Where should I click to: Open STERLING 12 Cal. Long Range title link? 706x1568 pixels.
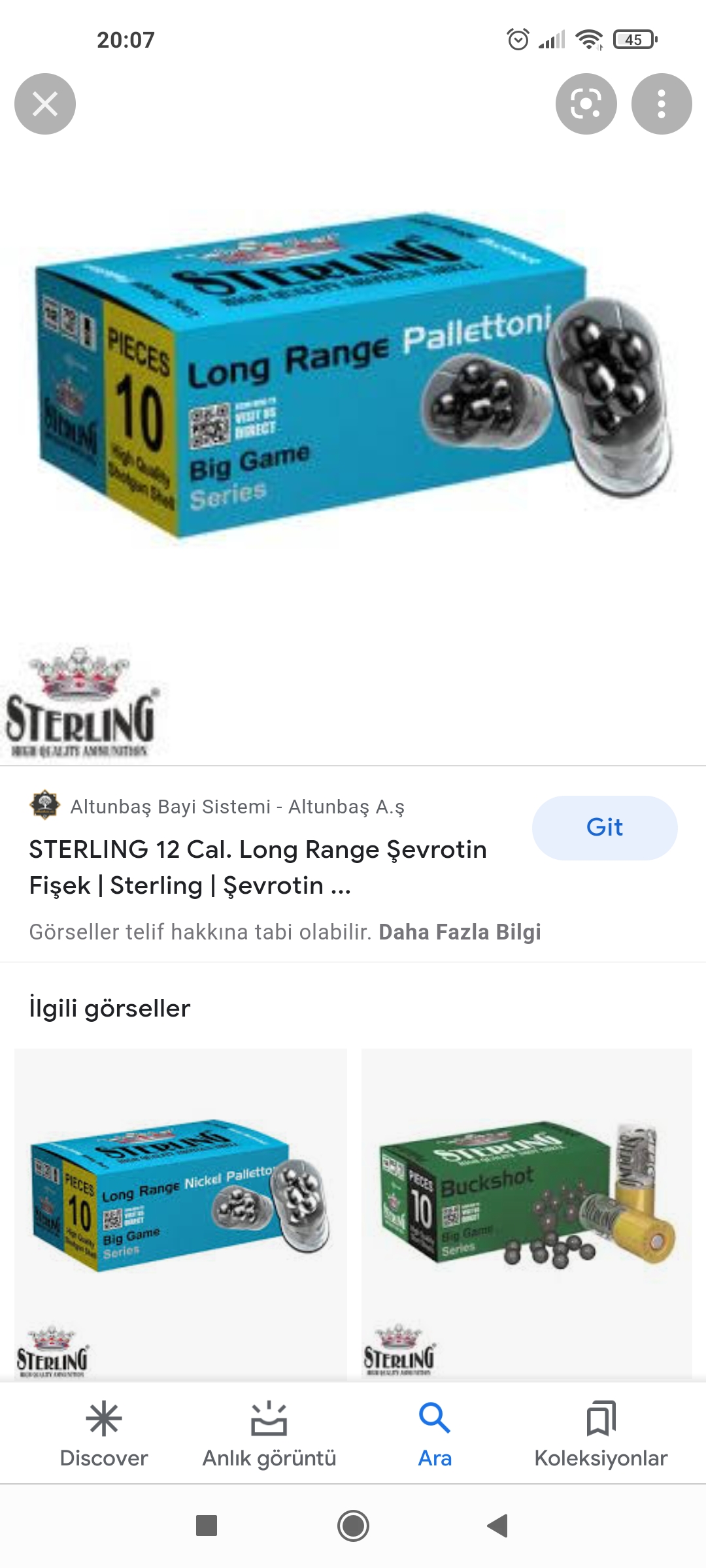[x=258, y=867]
